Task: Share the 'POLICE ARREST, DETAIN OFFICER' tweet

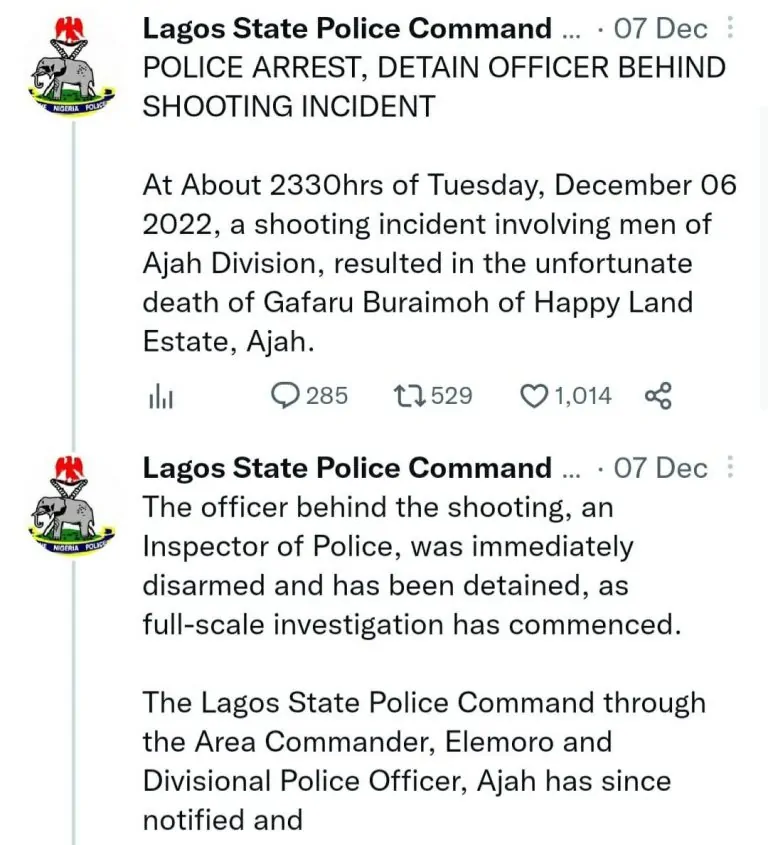Action: (658, 397)
